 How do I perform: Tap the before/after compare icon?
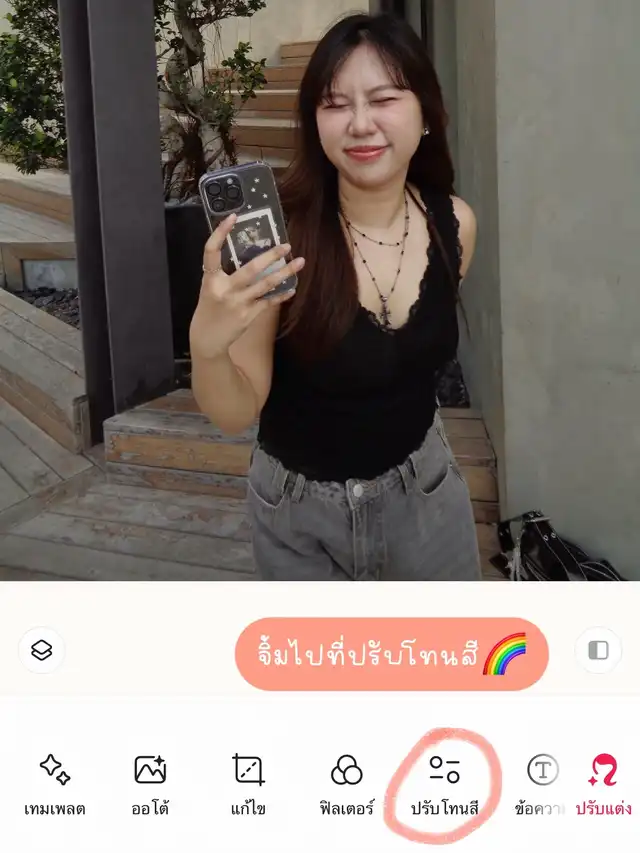pyautogui.click(x=598, y=650)
